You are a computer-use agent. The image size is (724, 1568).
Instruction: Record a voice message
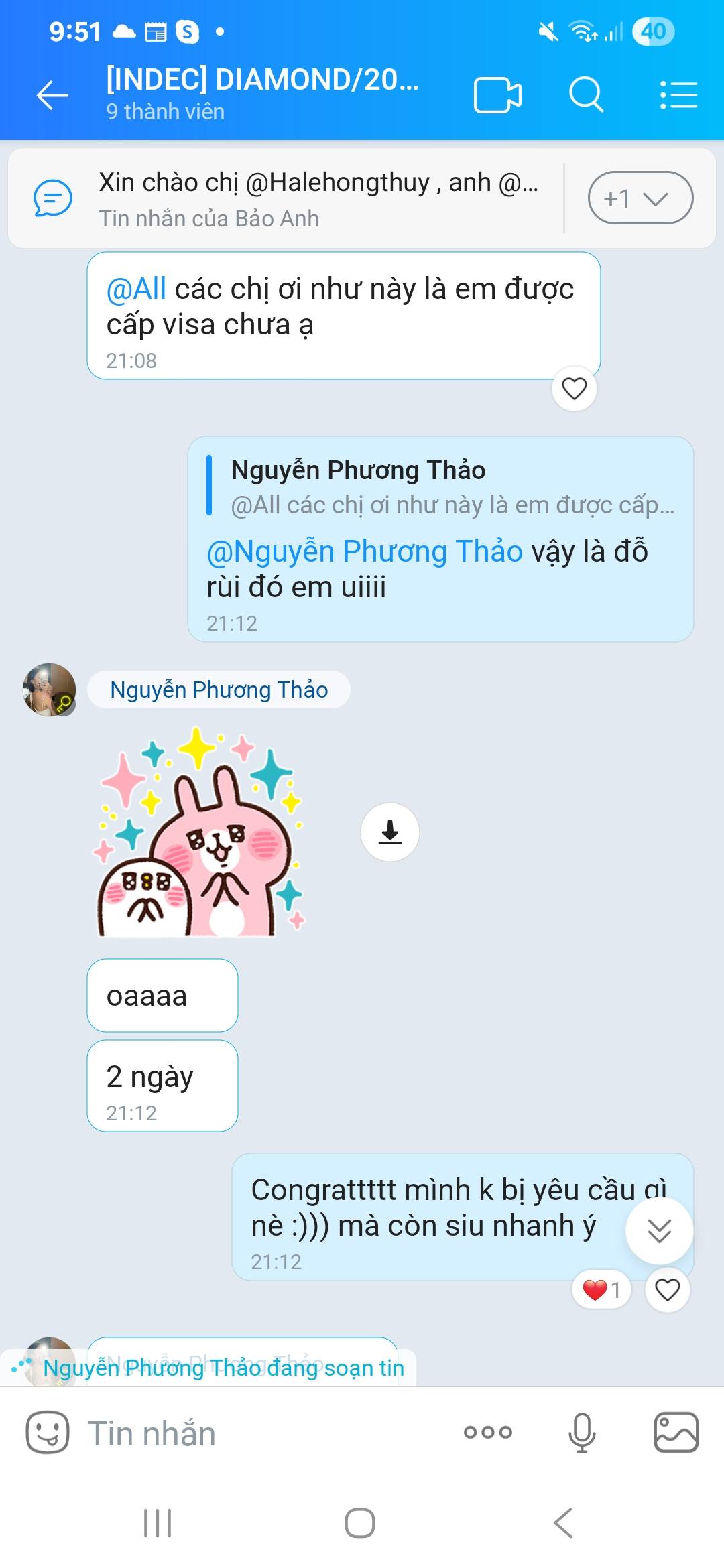pos(581,1433)
